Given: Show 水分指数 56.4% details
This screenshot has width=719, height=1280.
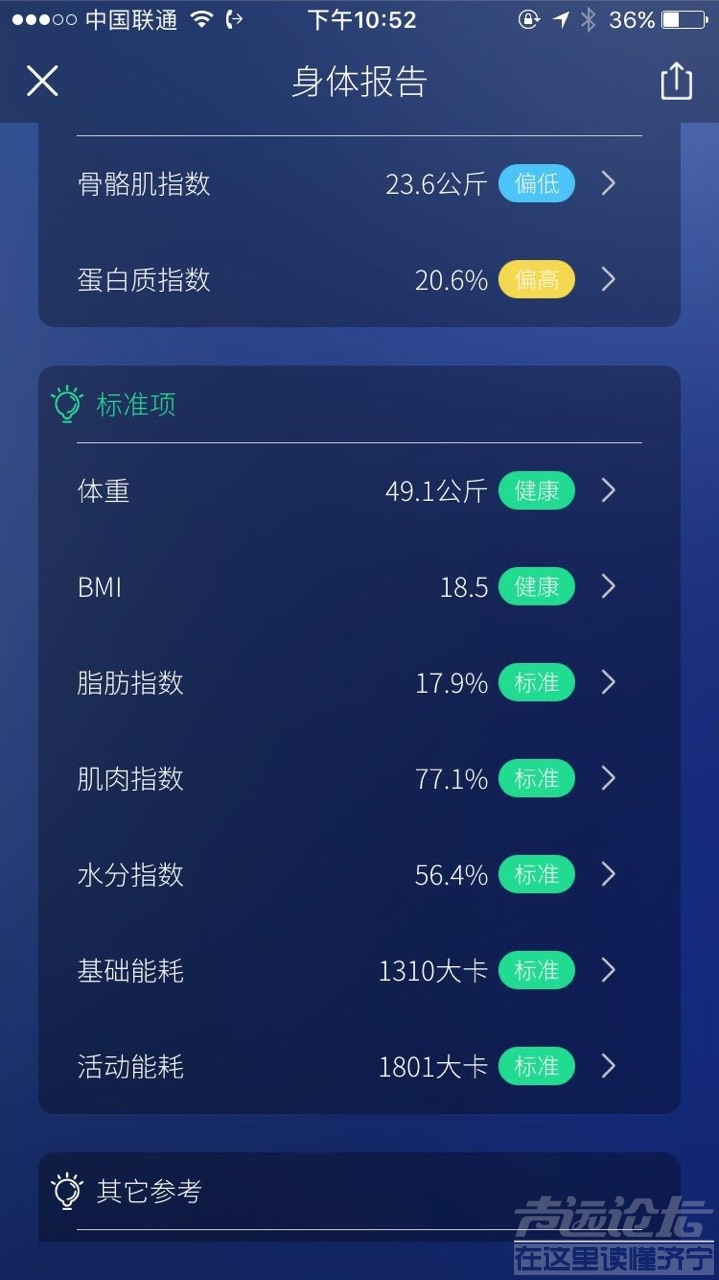Looking at the screenshot, I should tap(358, 875).
